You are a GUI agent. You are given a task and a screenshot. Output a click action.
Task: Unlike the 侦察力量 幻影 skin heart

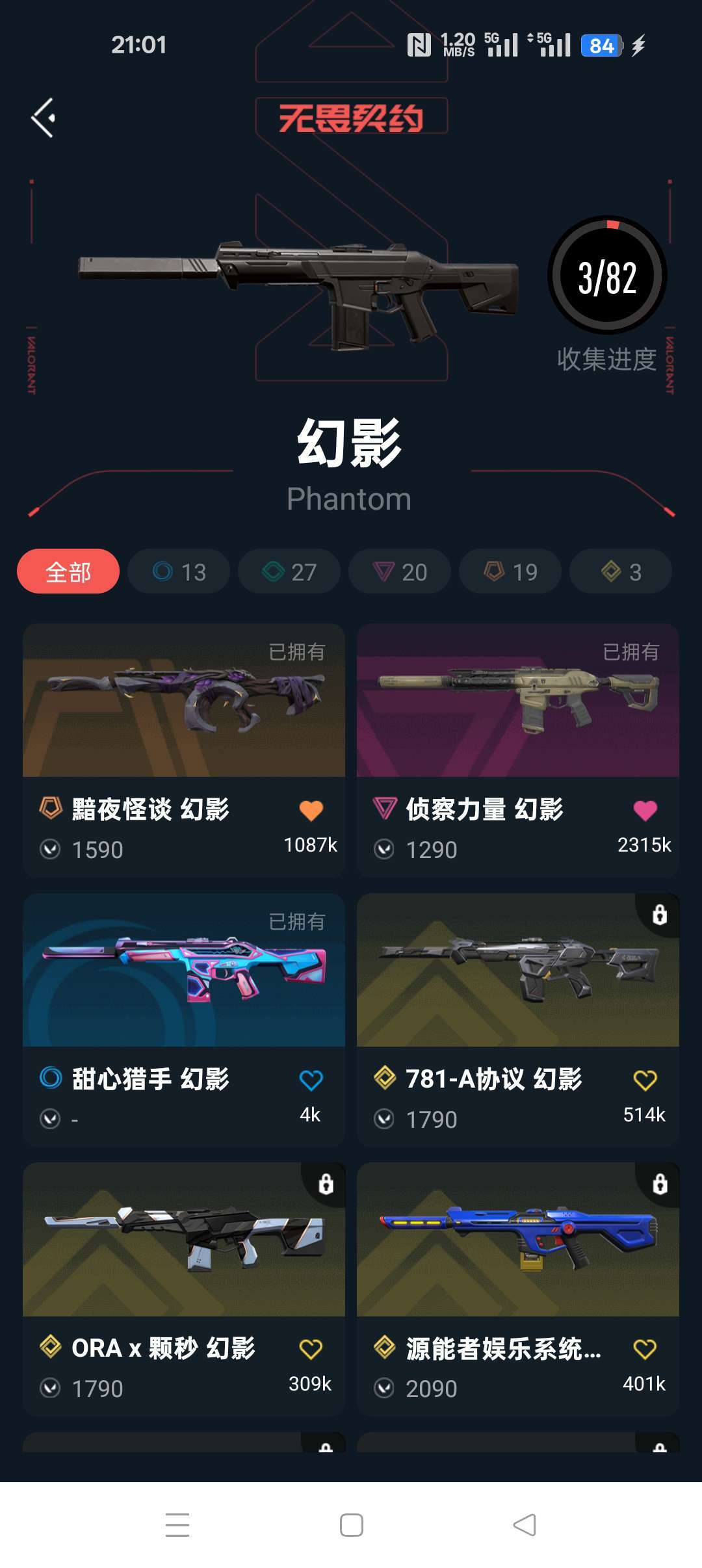coord(645,811)
